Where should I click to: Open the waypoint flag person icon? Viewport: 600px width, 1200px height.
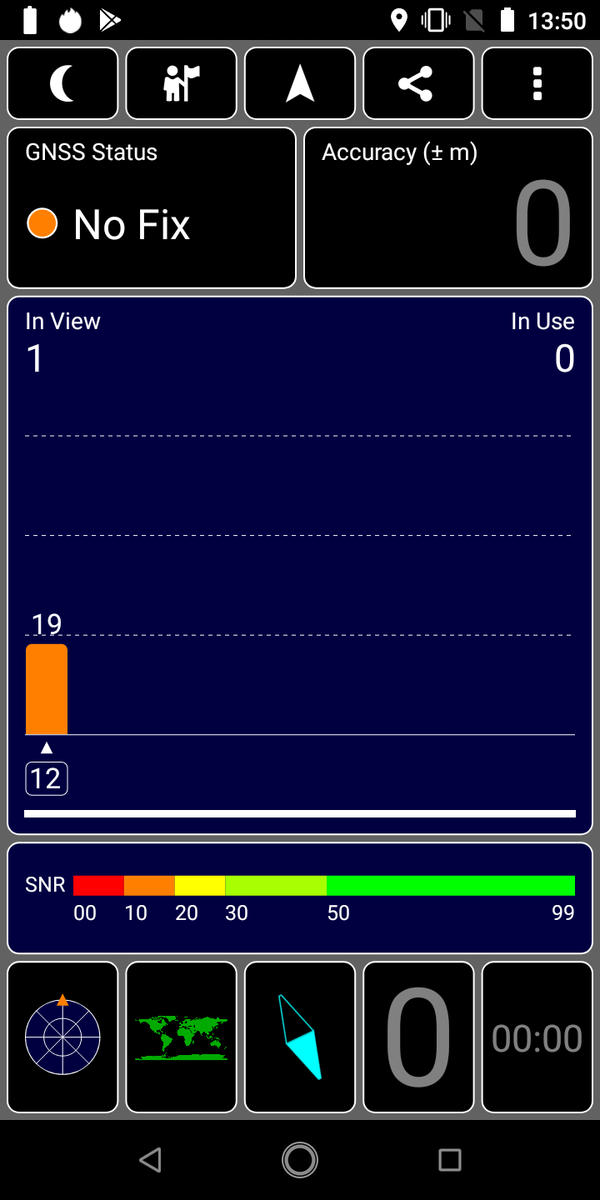[x=181, y=84]
